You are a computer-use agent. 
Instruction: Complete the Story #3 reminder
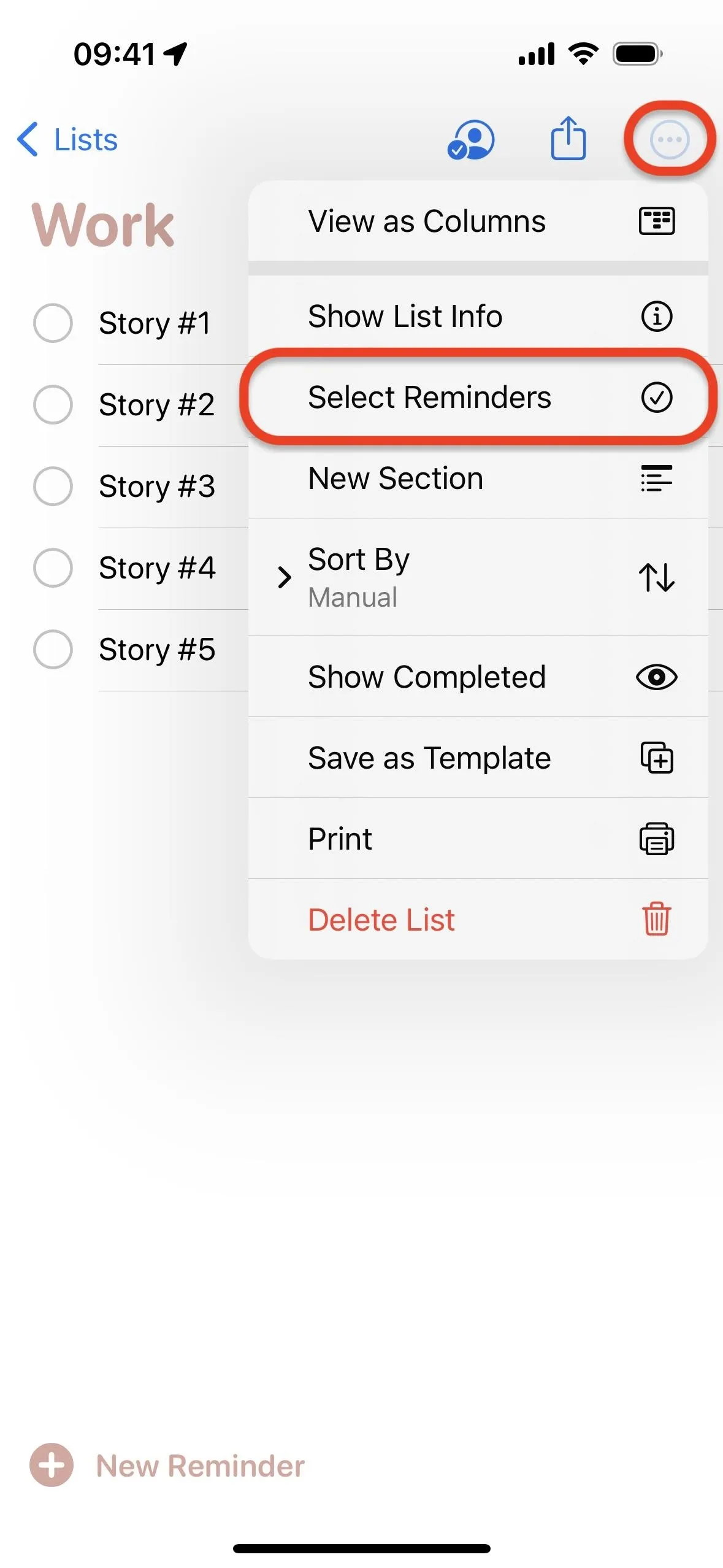coord(53,486)
